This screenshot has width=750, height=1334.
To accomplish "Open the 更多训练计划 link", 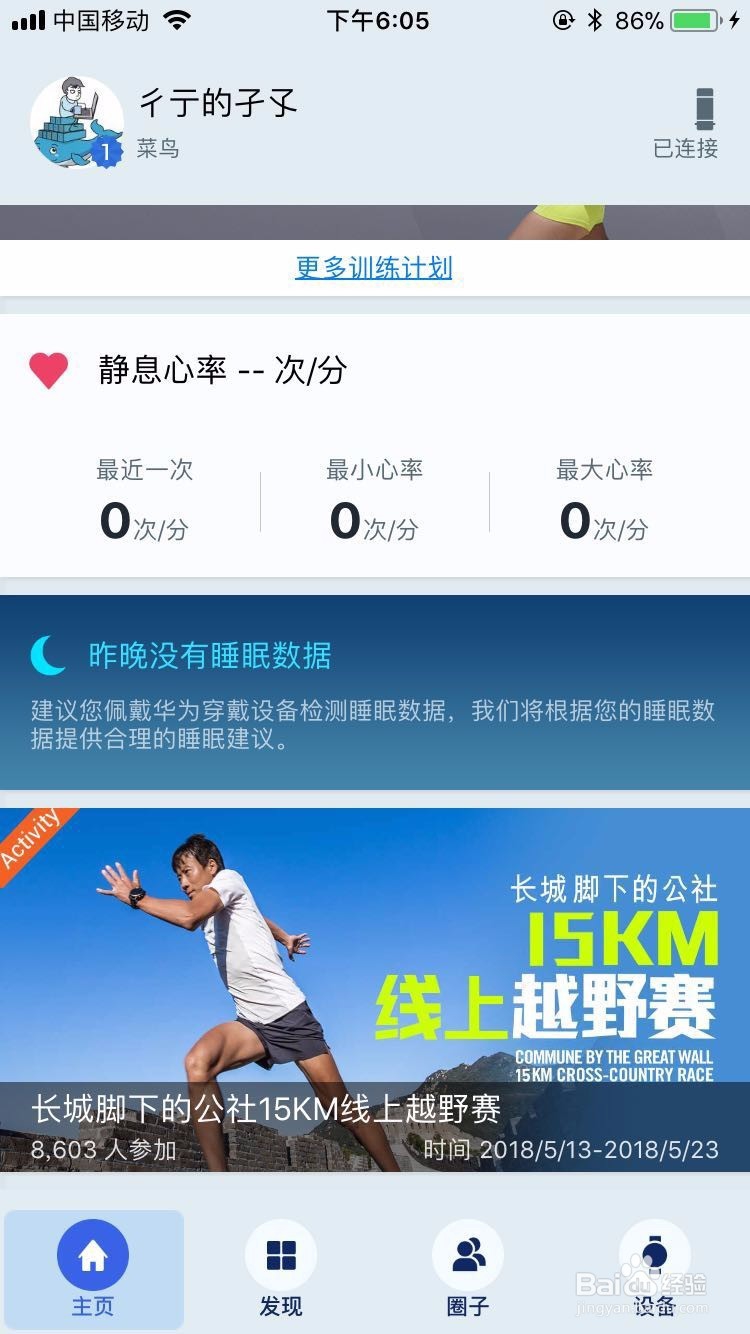I will (x=374, y=268).
